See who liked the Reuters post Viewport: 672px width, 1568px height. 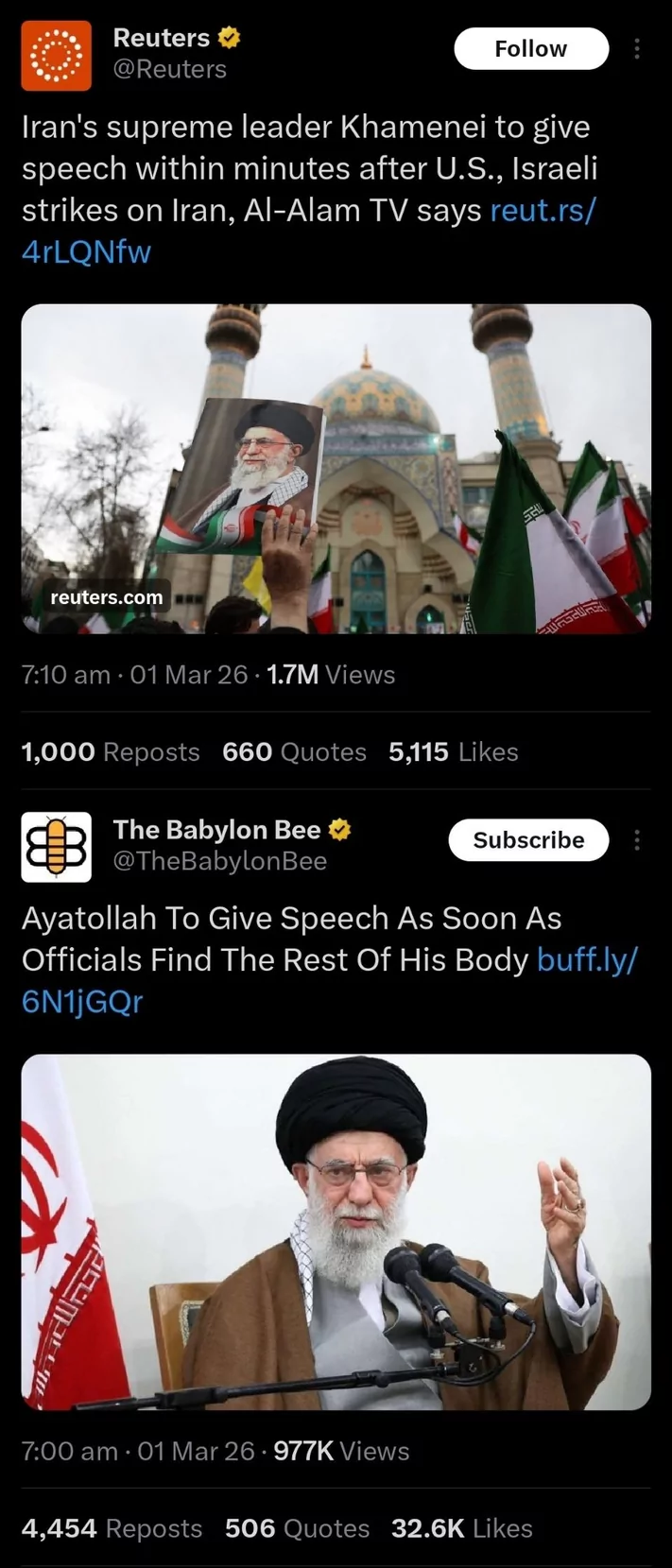click(x=453, y=752)
